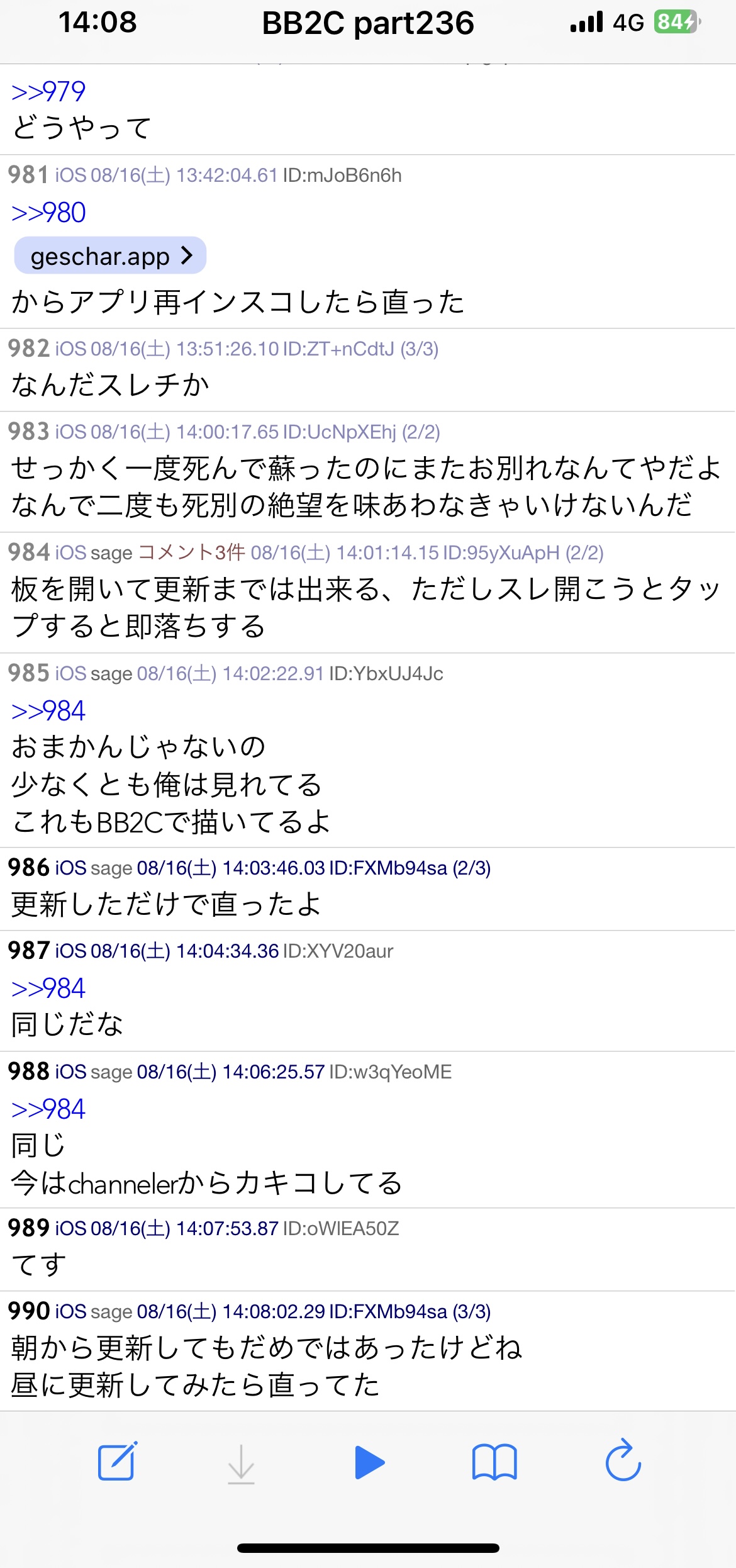Jump to >>984 from post 988

point(48,1109)
